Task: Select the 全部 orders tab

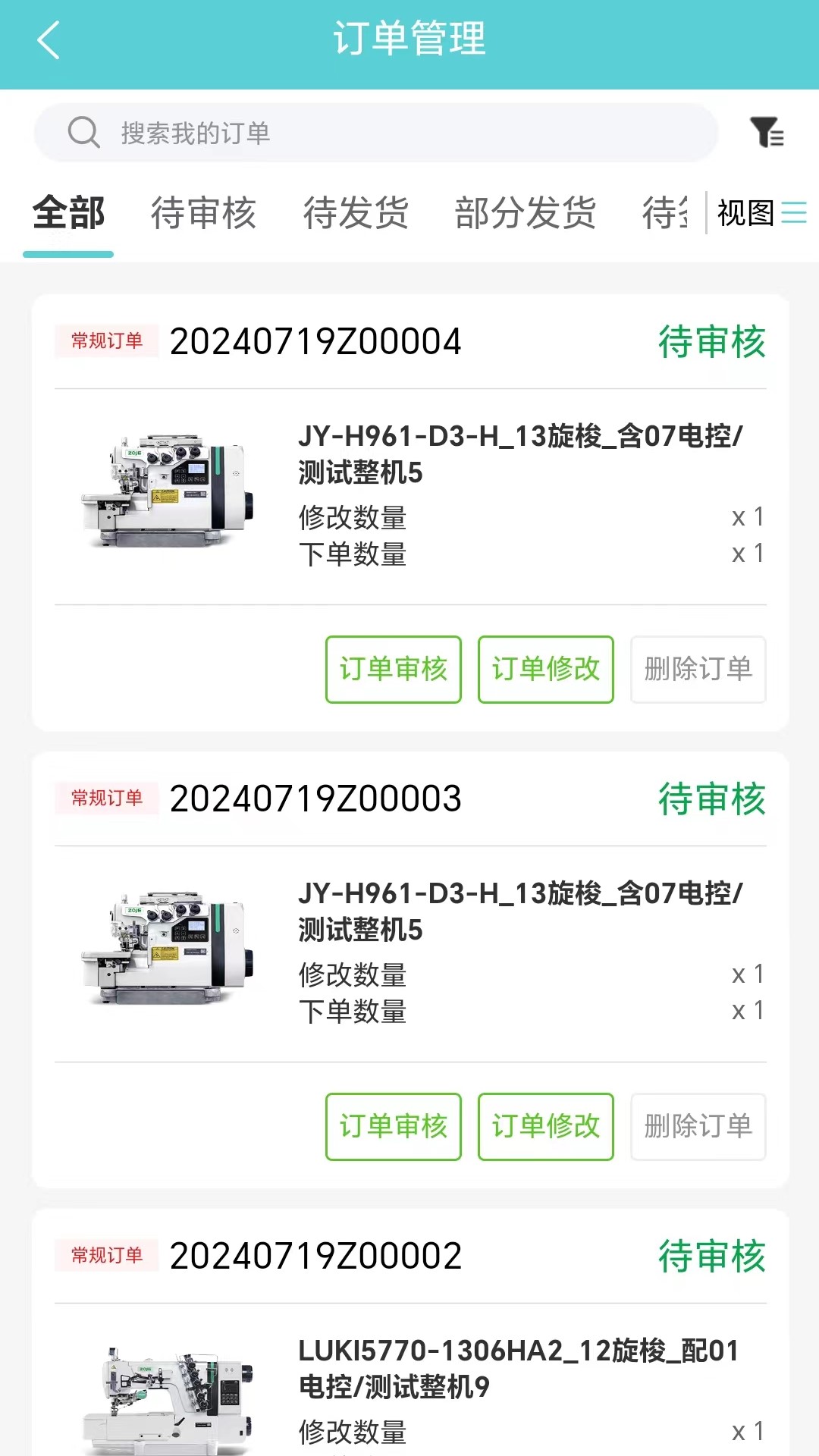Action: point(67,215)
